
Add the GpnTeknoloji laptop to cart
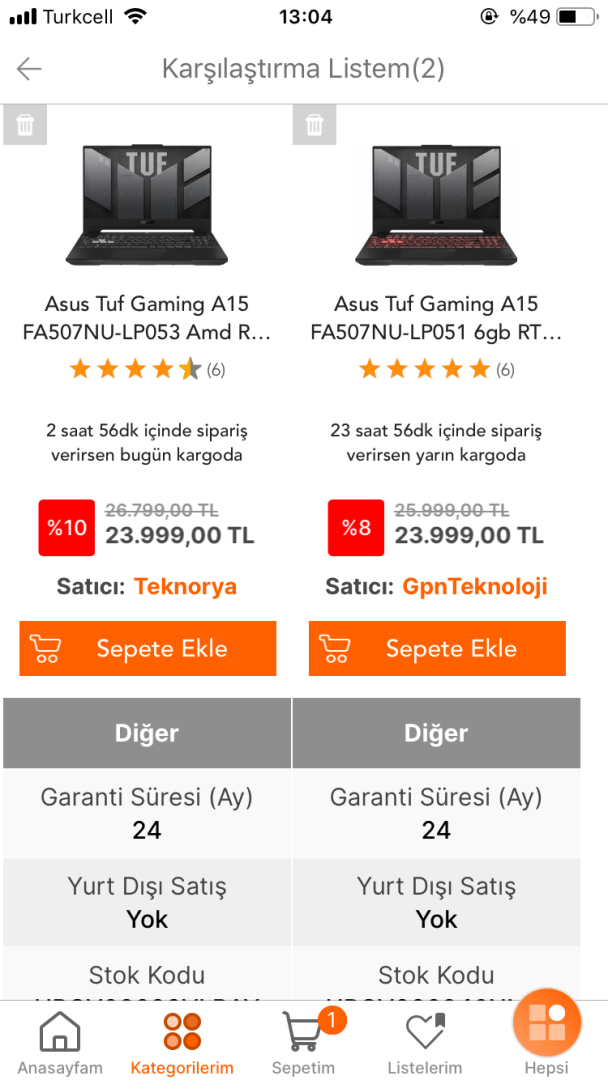point(437,649)
